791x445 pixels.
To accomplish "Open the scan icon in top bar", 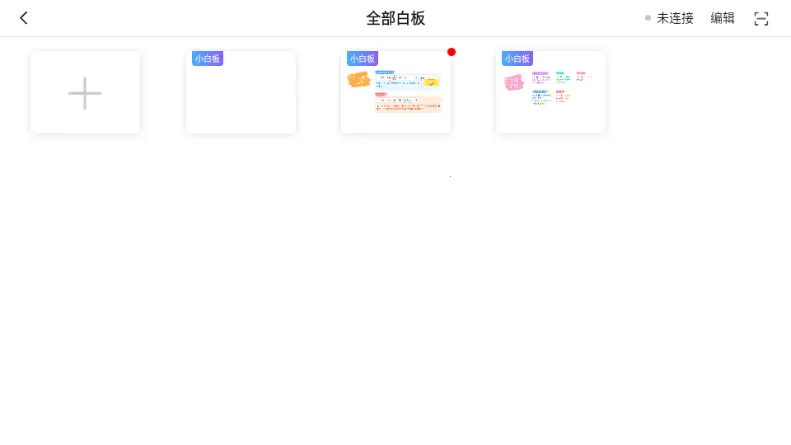I will 761,18.
